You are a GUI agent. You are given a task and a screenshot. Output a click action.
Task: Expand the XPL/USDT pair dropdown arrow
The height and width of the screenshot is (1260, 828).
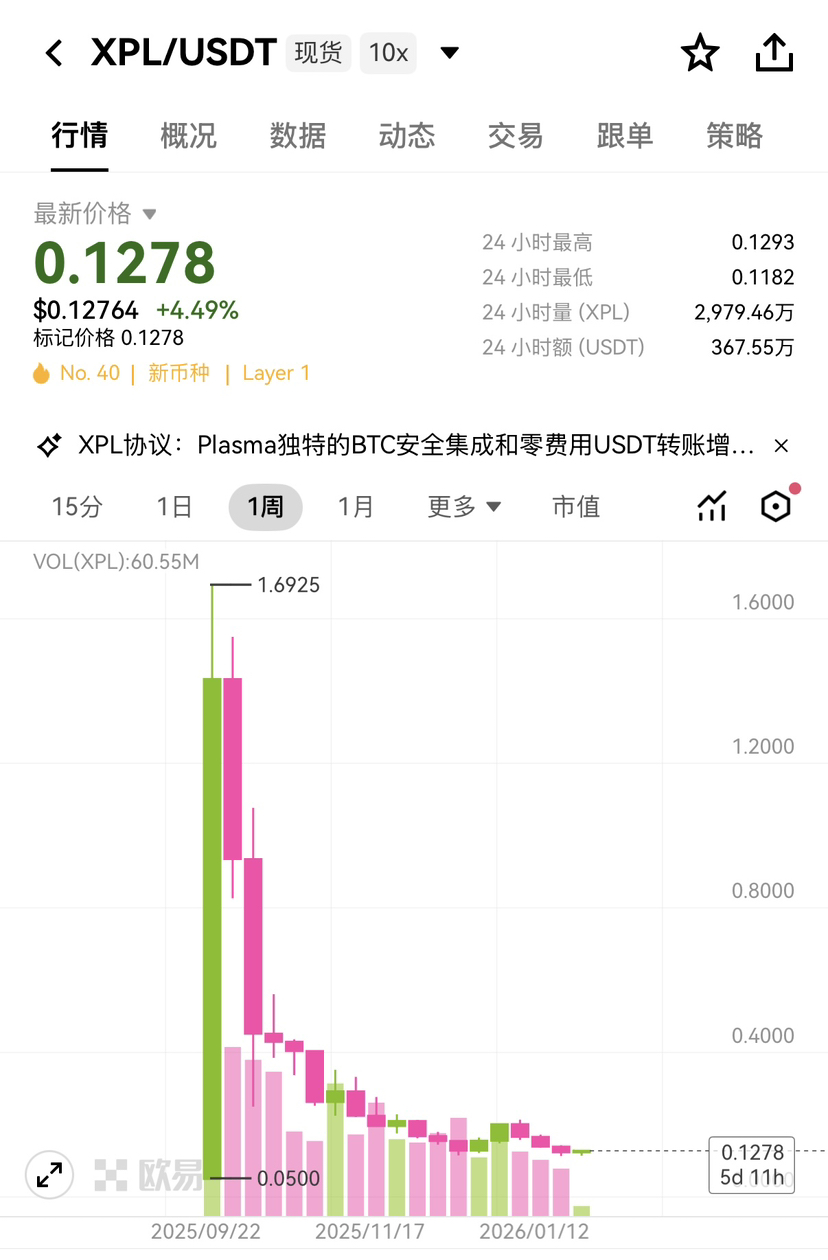pos(450,53)
